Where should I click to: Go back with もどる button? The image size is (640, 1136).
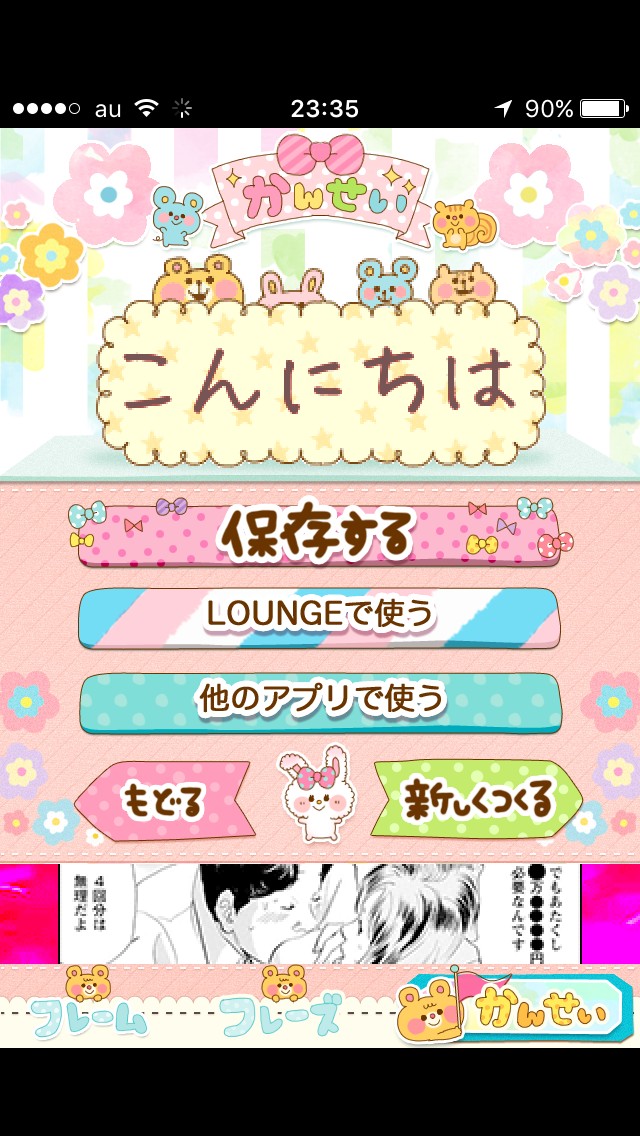pos(162,799)
